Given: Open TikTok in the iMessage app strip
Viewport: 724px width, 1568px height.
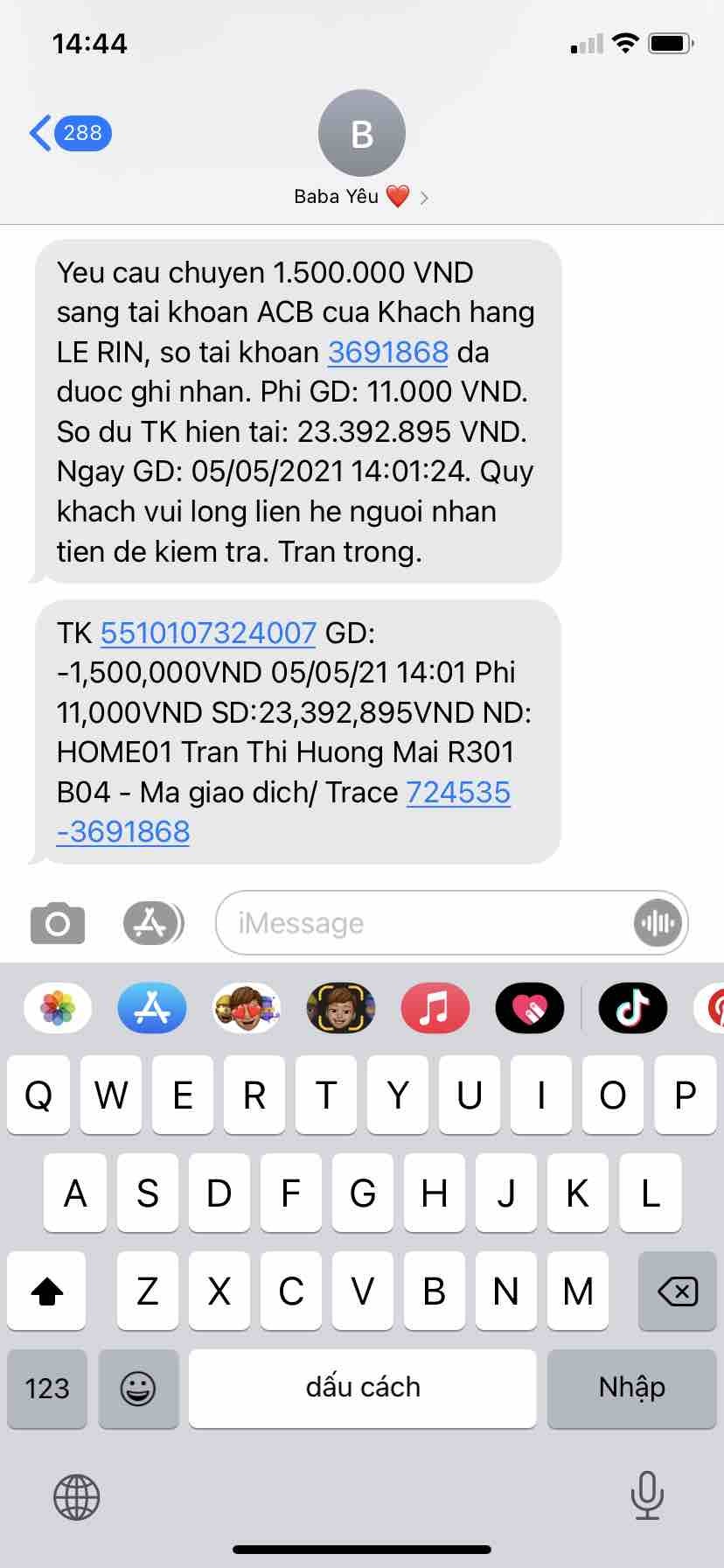Looking at the screenshot, I should 632,1008.
